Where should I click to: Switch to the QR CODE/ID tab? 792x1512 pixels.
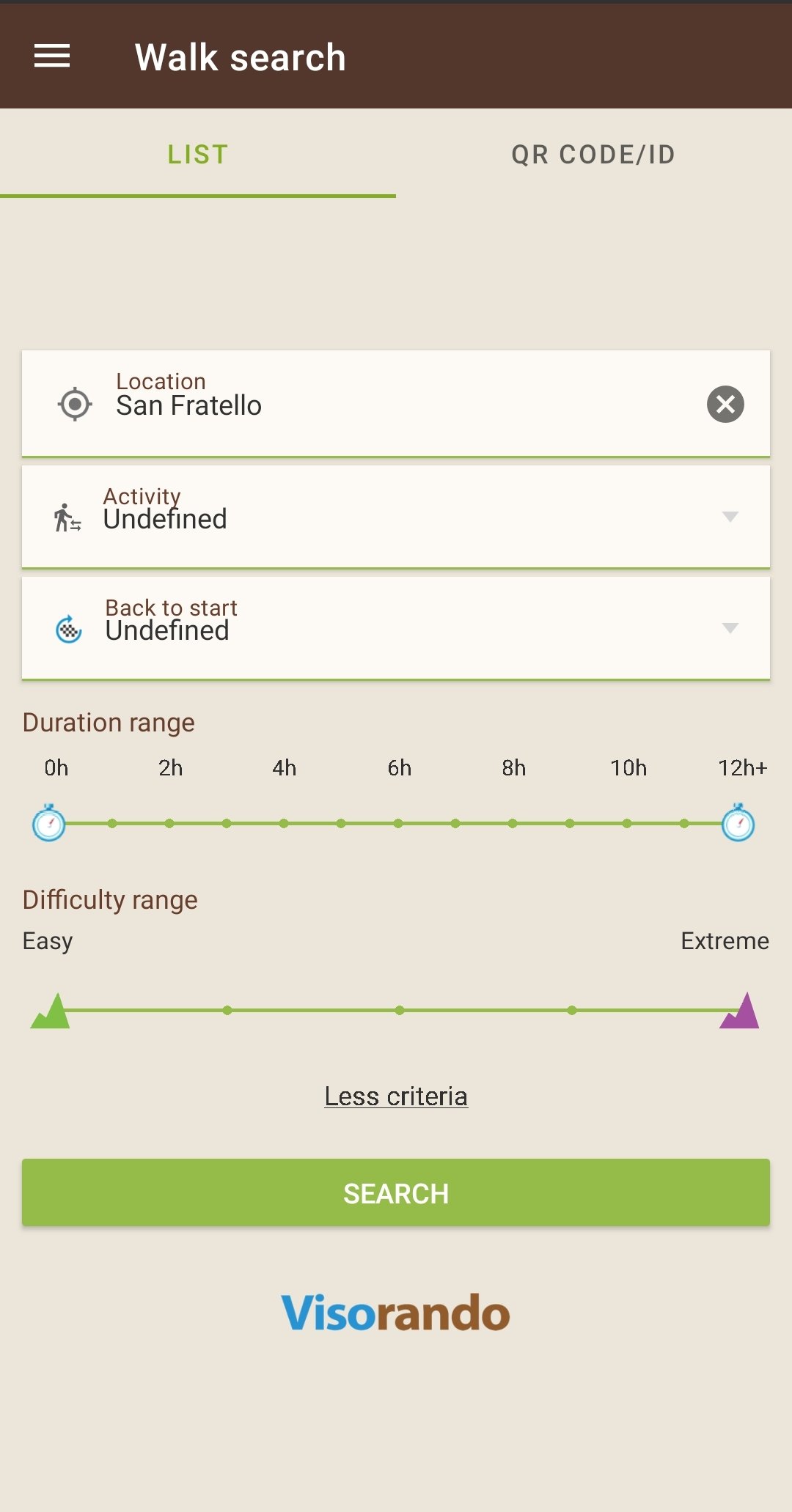pyautogui.click(x=594, y=154)
